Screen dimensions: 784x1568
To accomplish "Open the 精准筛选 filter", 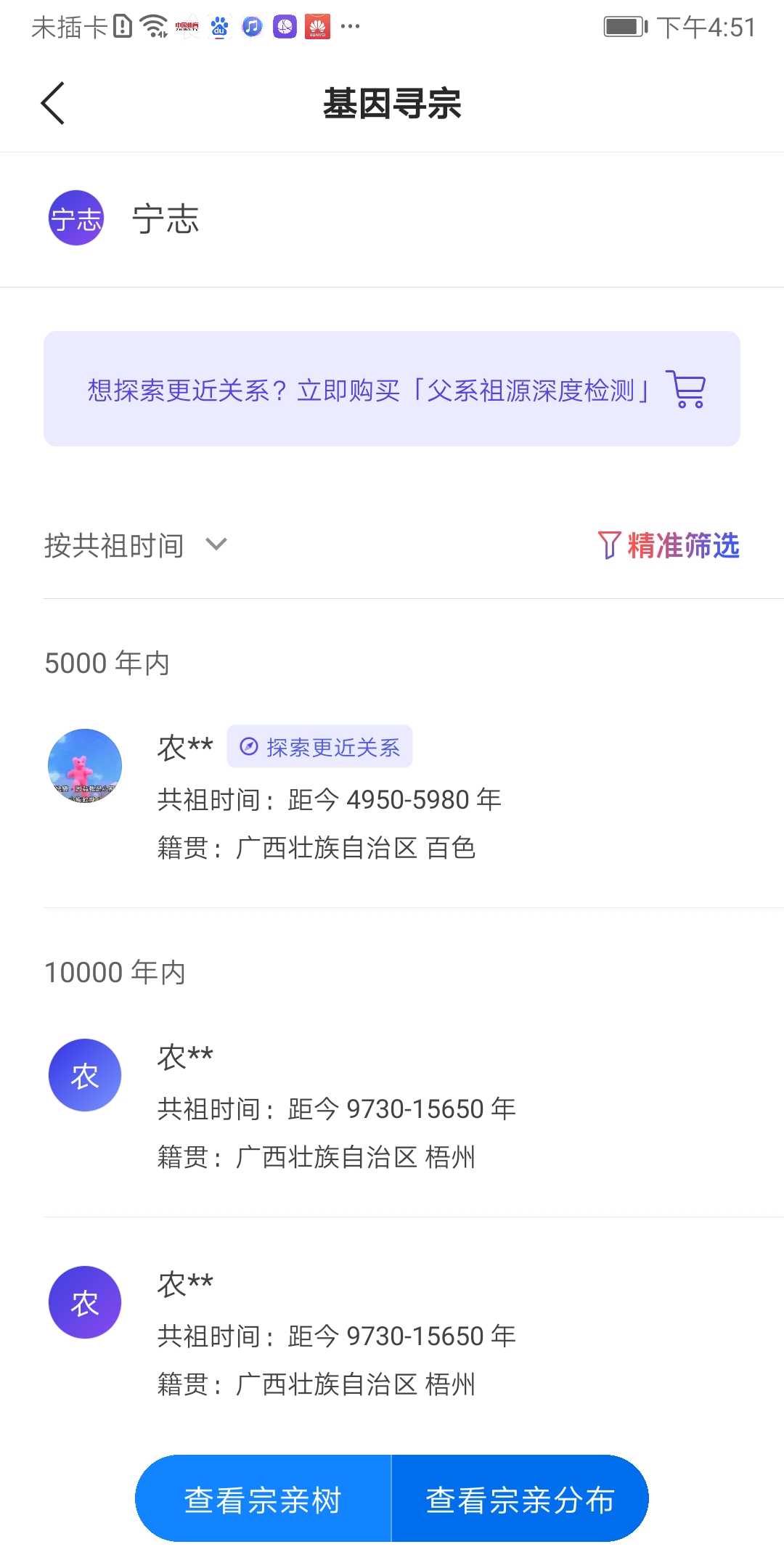I will coord(668,545).
